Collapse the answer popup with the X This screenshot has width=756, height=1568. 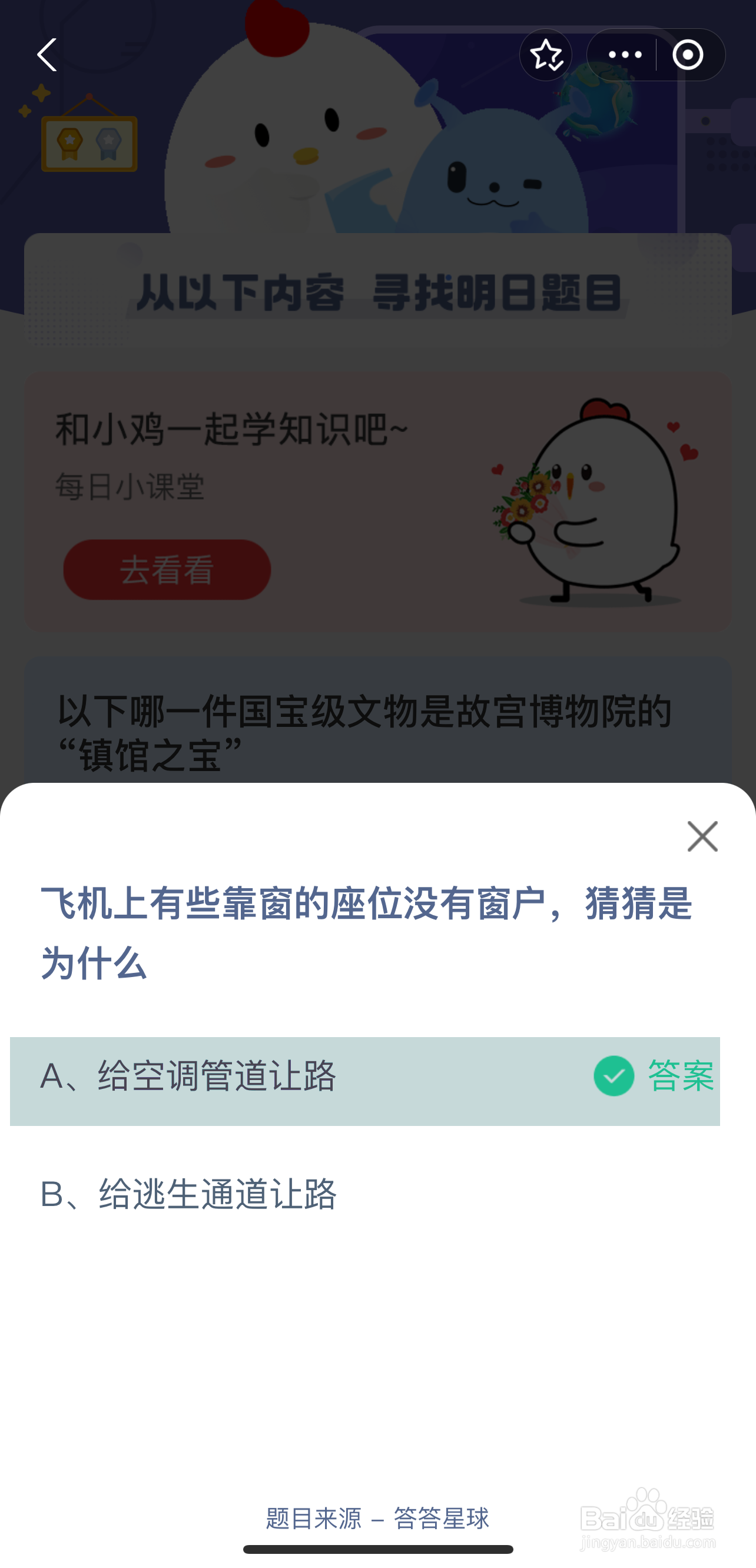click(x=703, y=836)
